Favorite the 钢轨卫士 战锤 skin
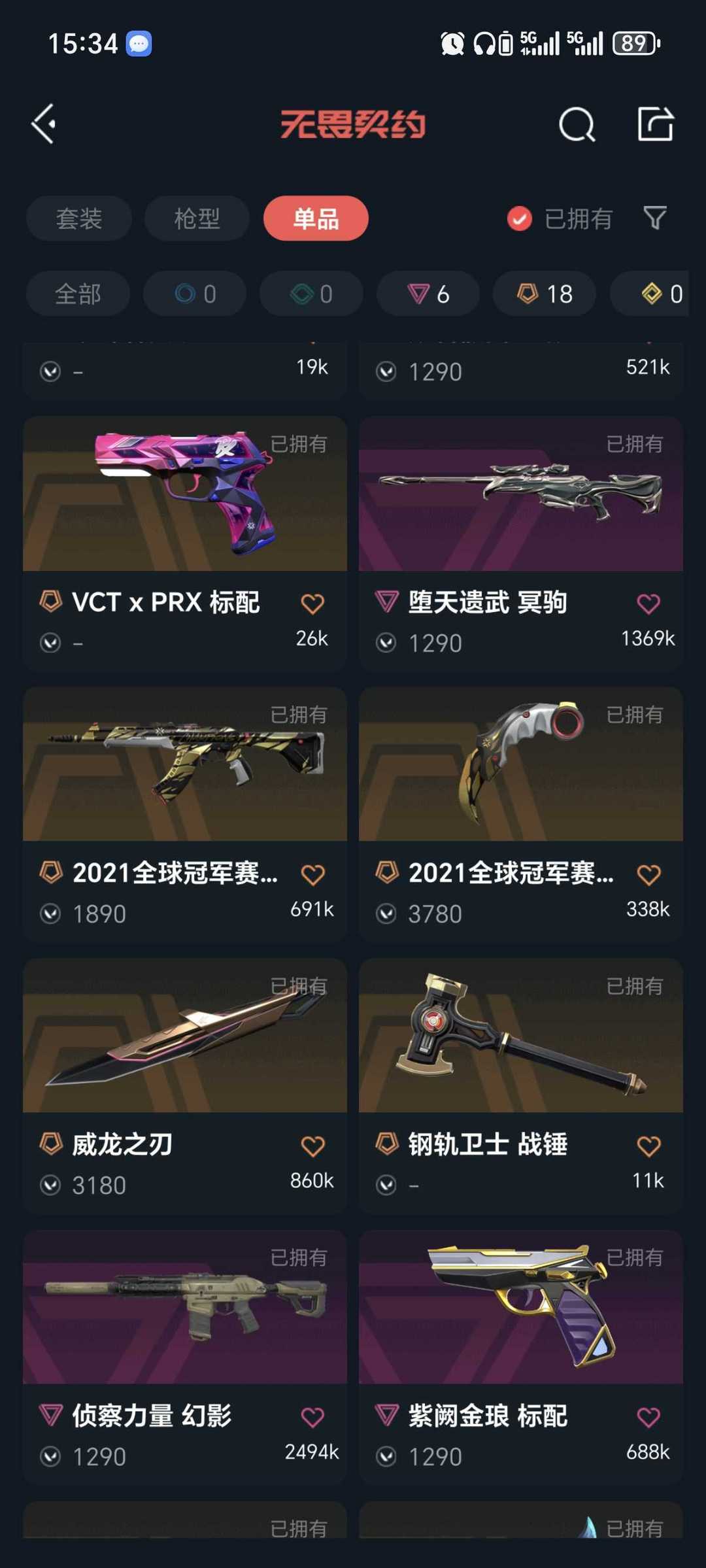The height and width of the screenshot is (1568, 706). click(x=648, y=1146)
